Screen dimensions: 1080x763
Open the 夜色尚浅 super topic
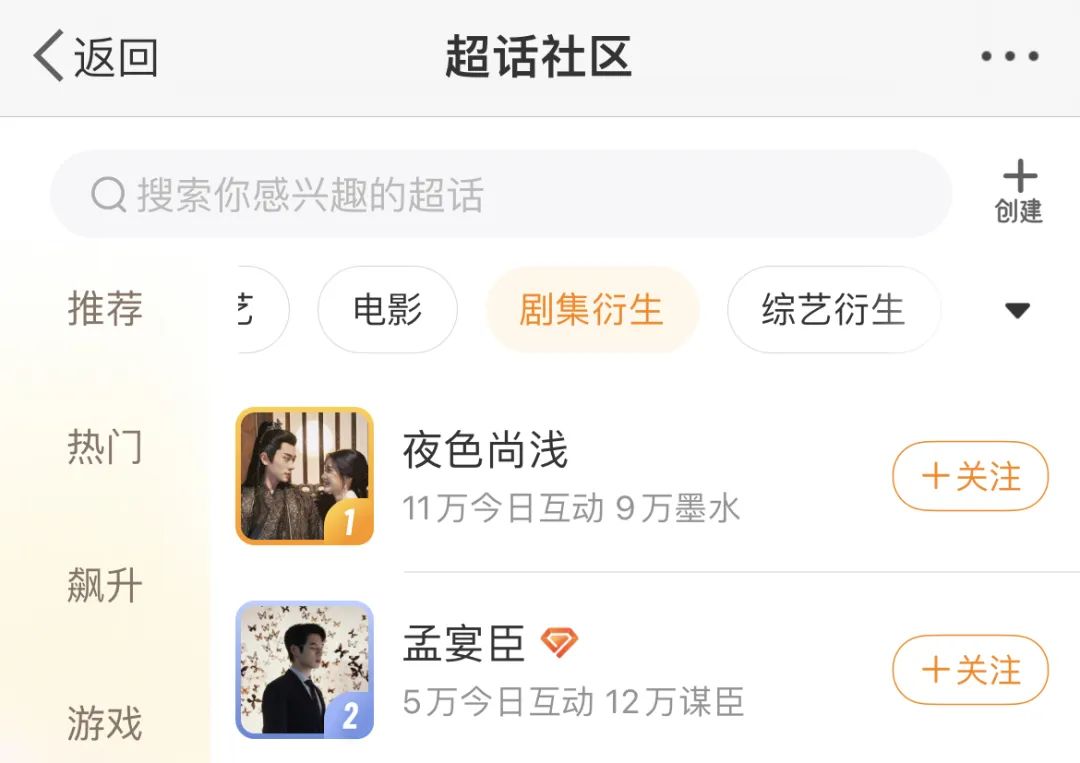click(485, 452)
